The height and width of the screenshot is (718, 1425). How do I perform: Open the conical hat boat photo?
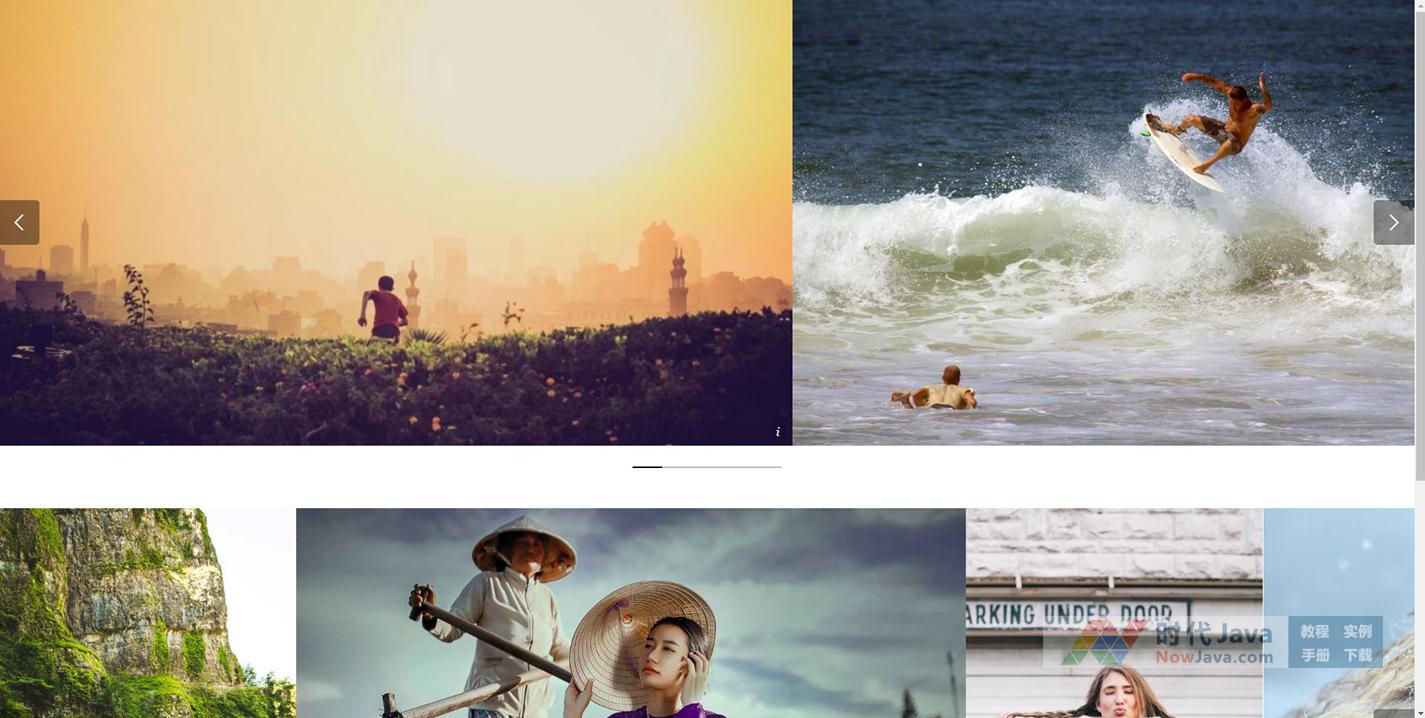(x=630, y=612)
